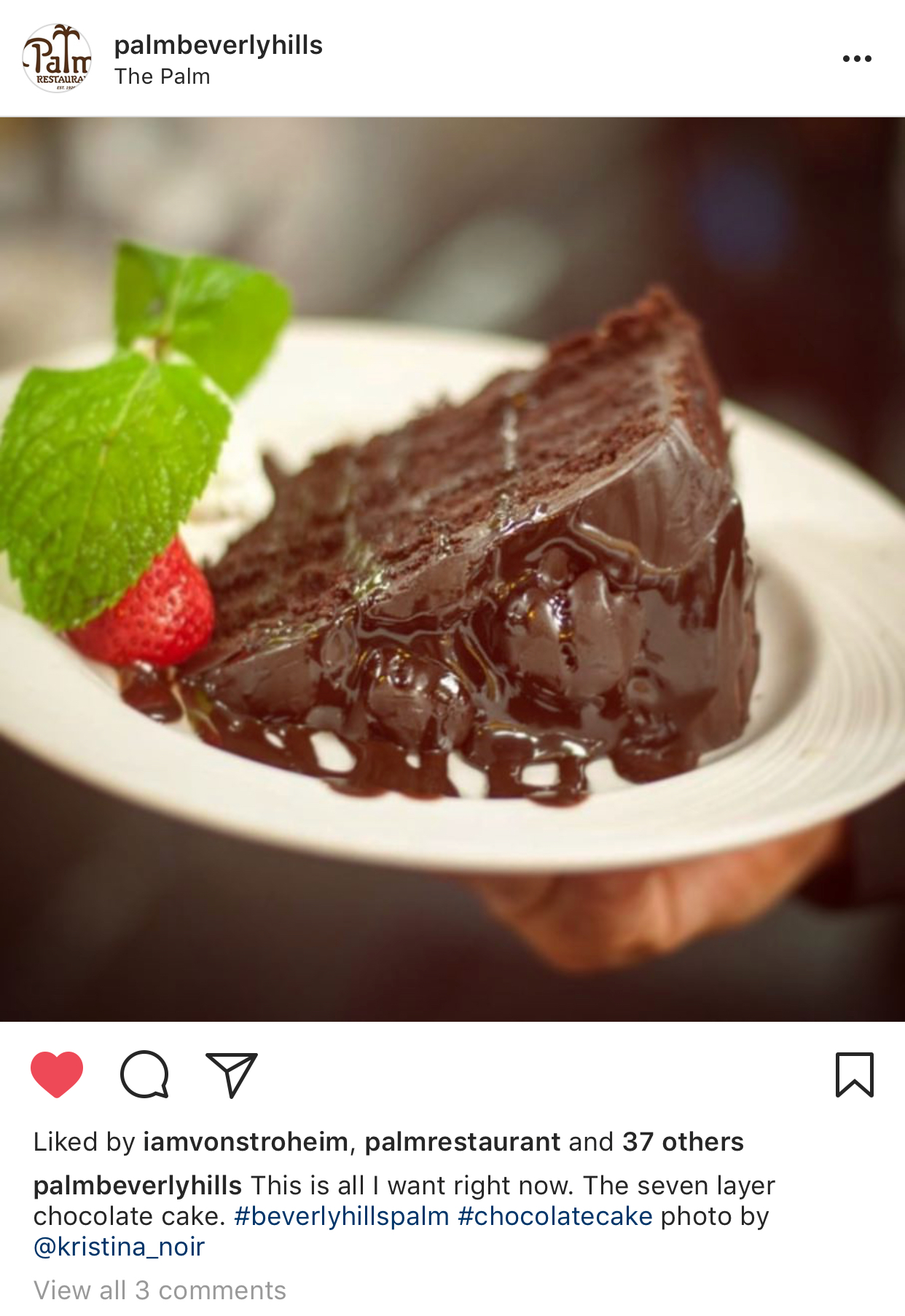
Task: Open the chocolate cake photo
Action: click(x=452, y=569)
